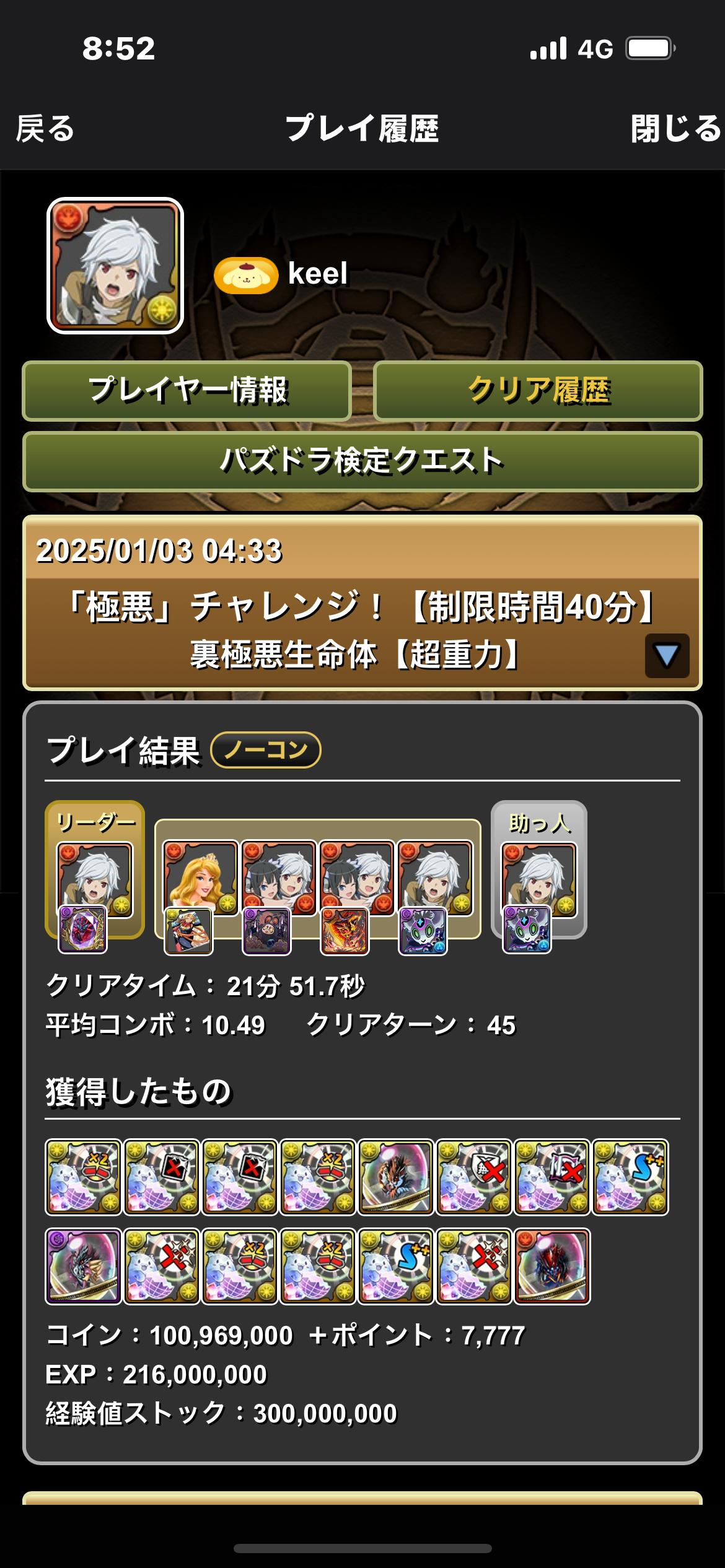Viewport: 725px width, 1568px height.
Task: Switch to the クリア履歴 tab
Action: (x=538, y=391)
